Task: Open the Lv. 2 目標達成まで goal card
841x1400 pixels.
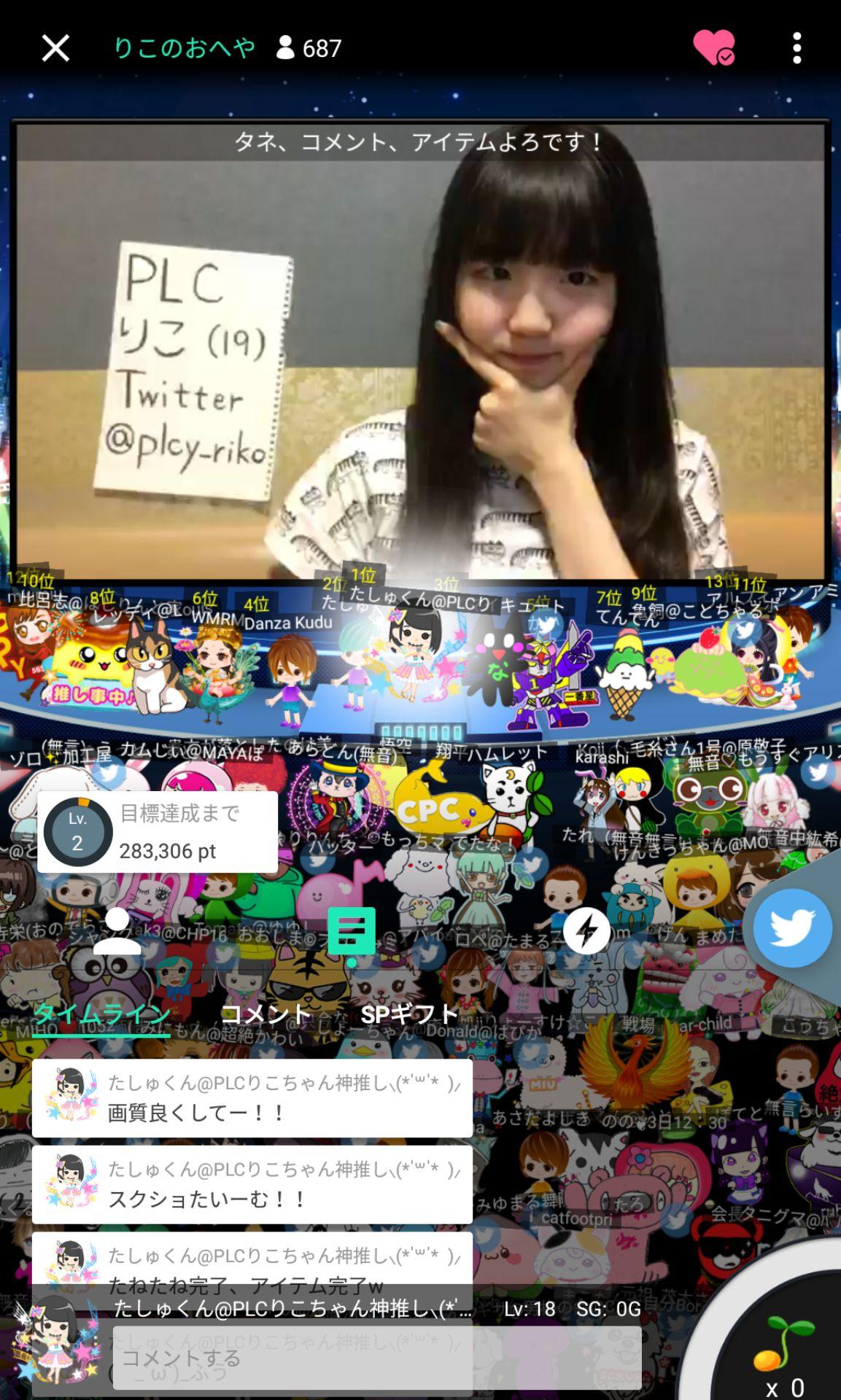Action: (x=158, y=832)
